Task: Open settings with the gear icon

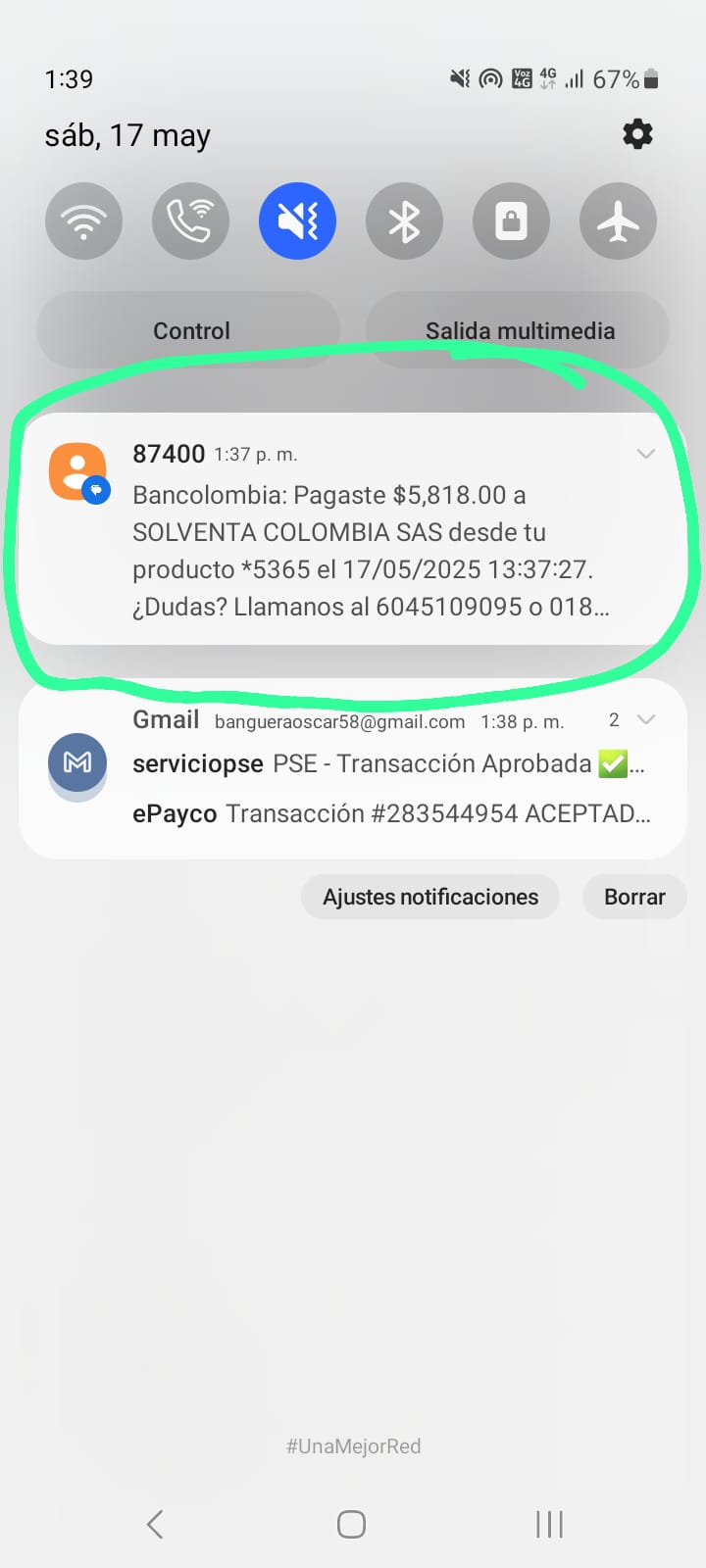Action: tap(637, 134)
